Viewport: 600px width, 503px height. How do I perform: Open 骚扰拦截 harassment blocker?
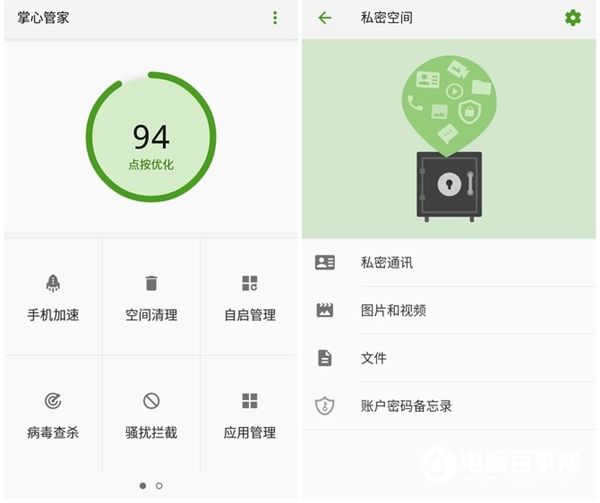point(151,416)
